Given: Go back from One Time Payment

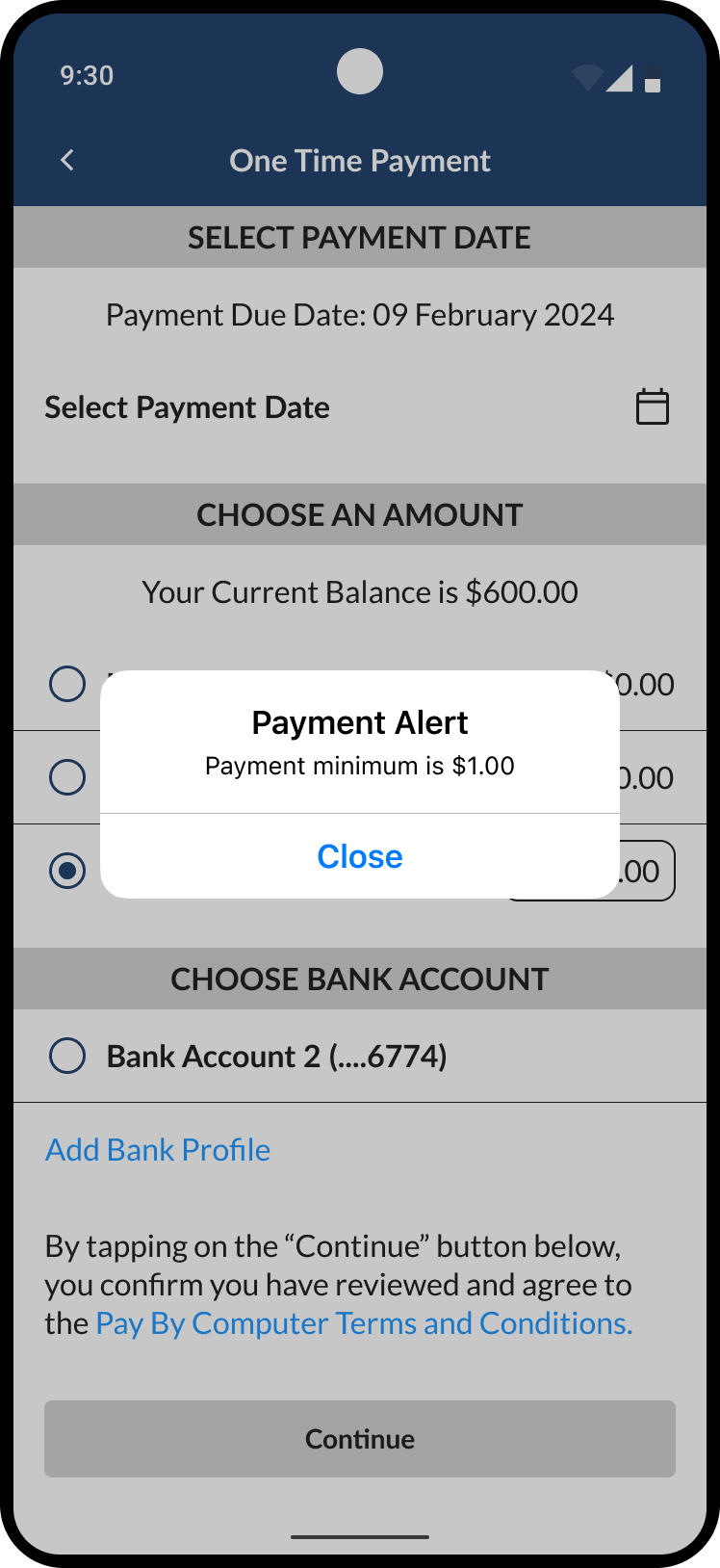Looking at the screenshot, I should tap(67, 161).
